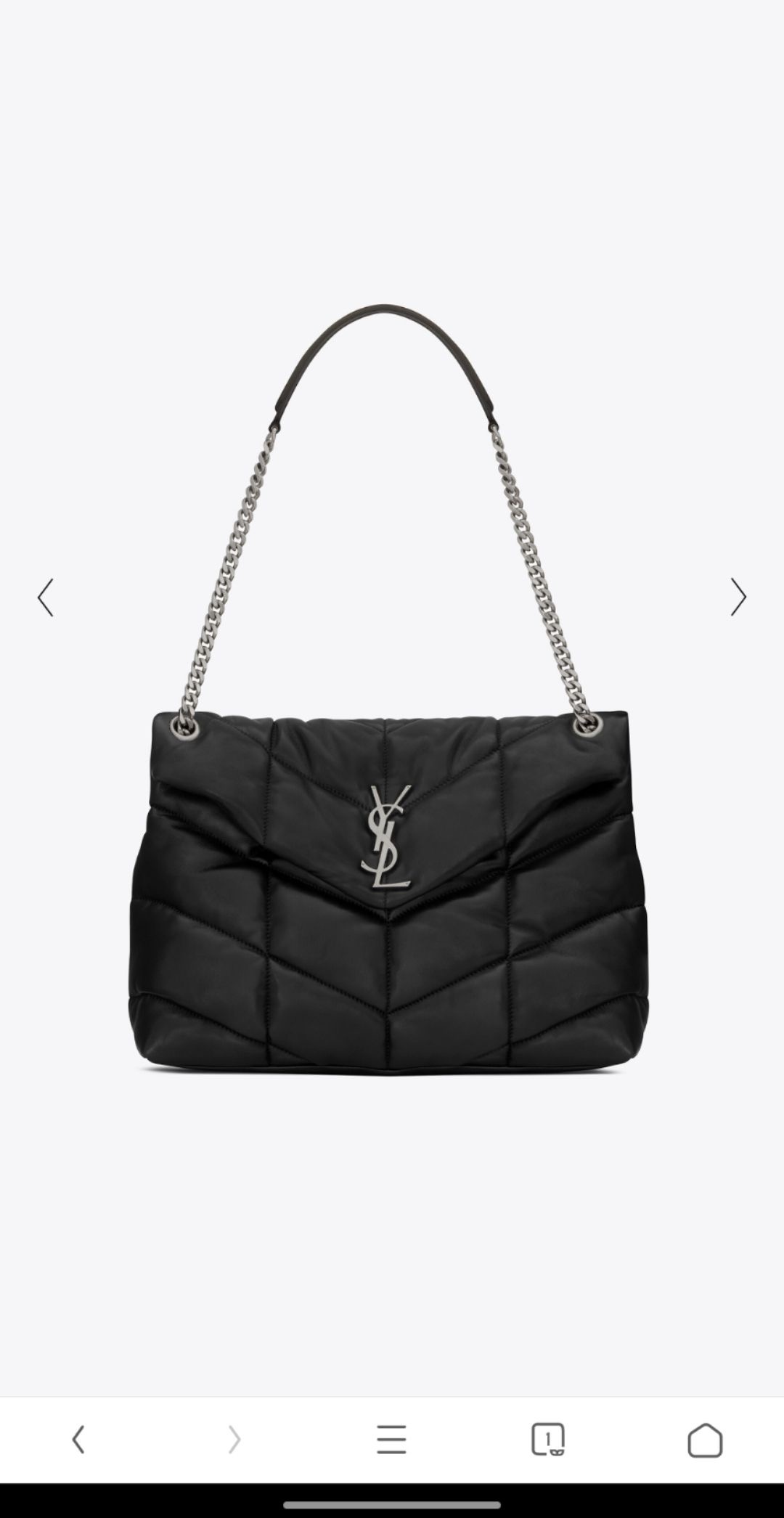Open the browser menu
Image resolution: width=784 pixels, height=1518 pixels.
(x=391, y=1439)
